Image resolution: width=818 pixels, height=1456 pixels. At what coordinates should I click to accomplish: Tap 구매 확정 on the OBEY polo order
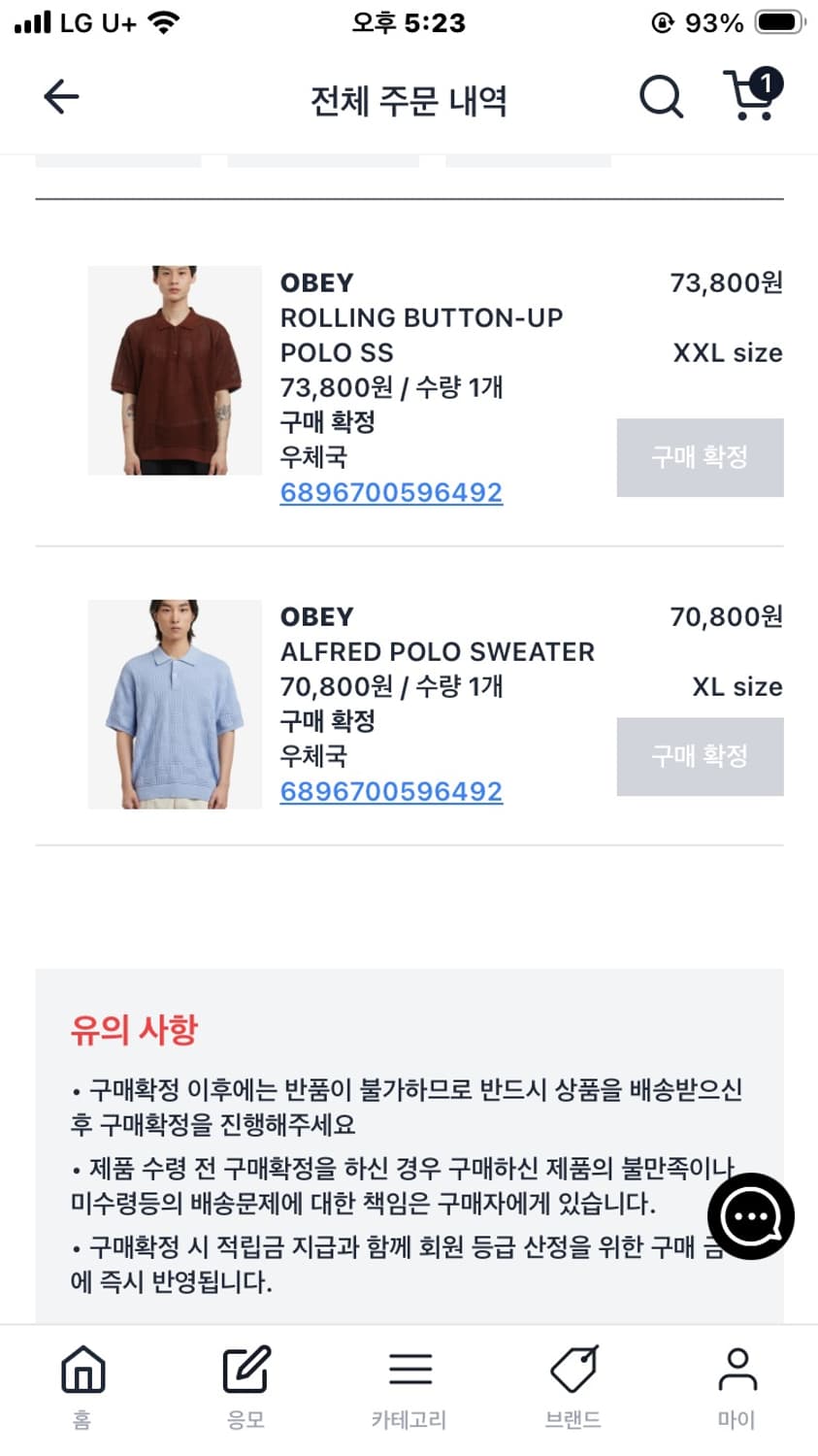coord(700,457)
